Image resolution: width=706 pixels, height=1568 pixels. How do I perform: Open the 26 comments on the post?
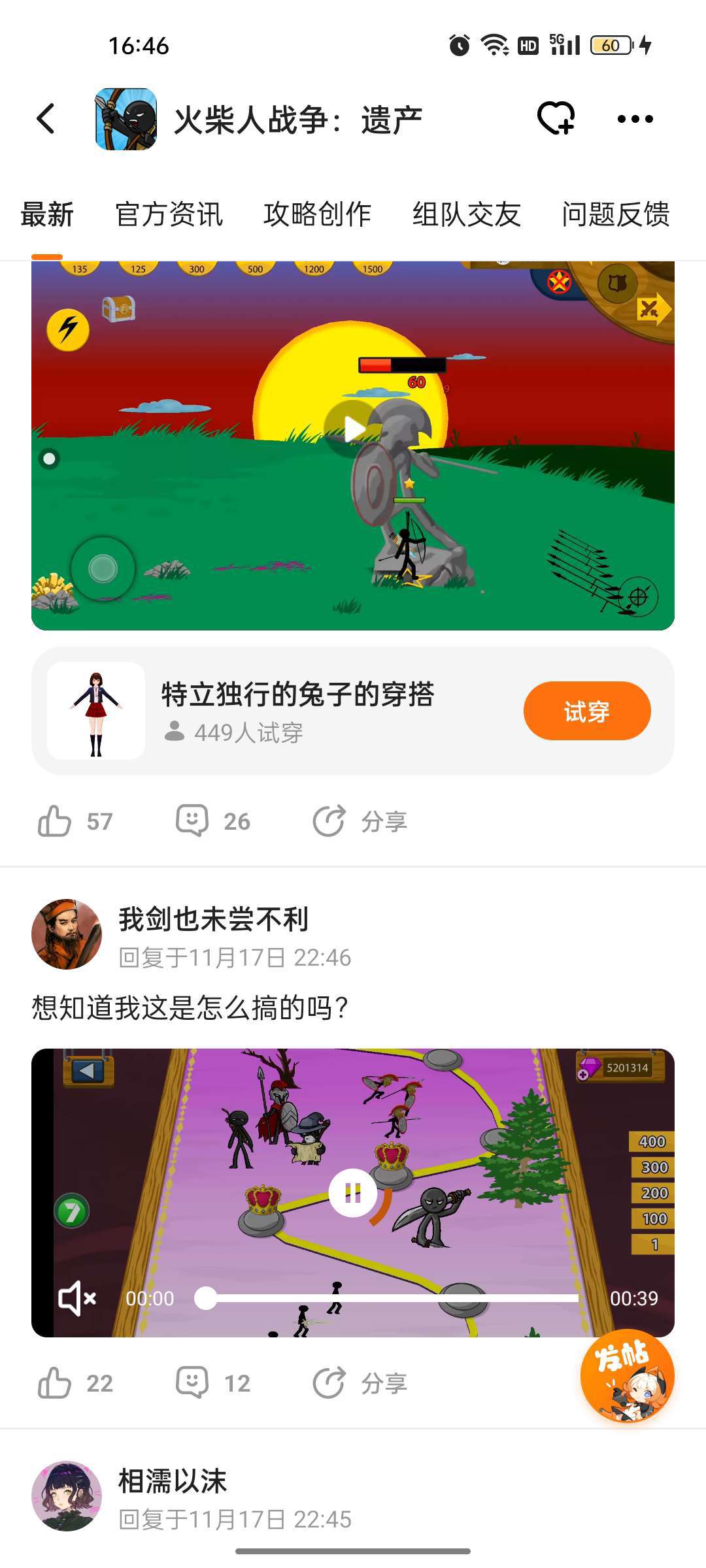coord(192,821)
